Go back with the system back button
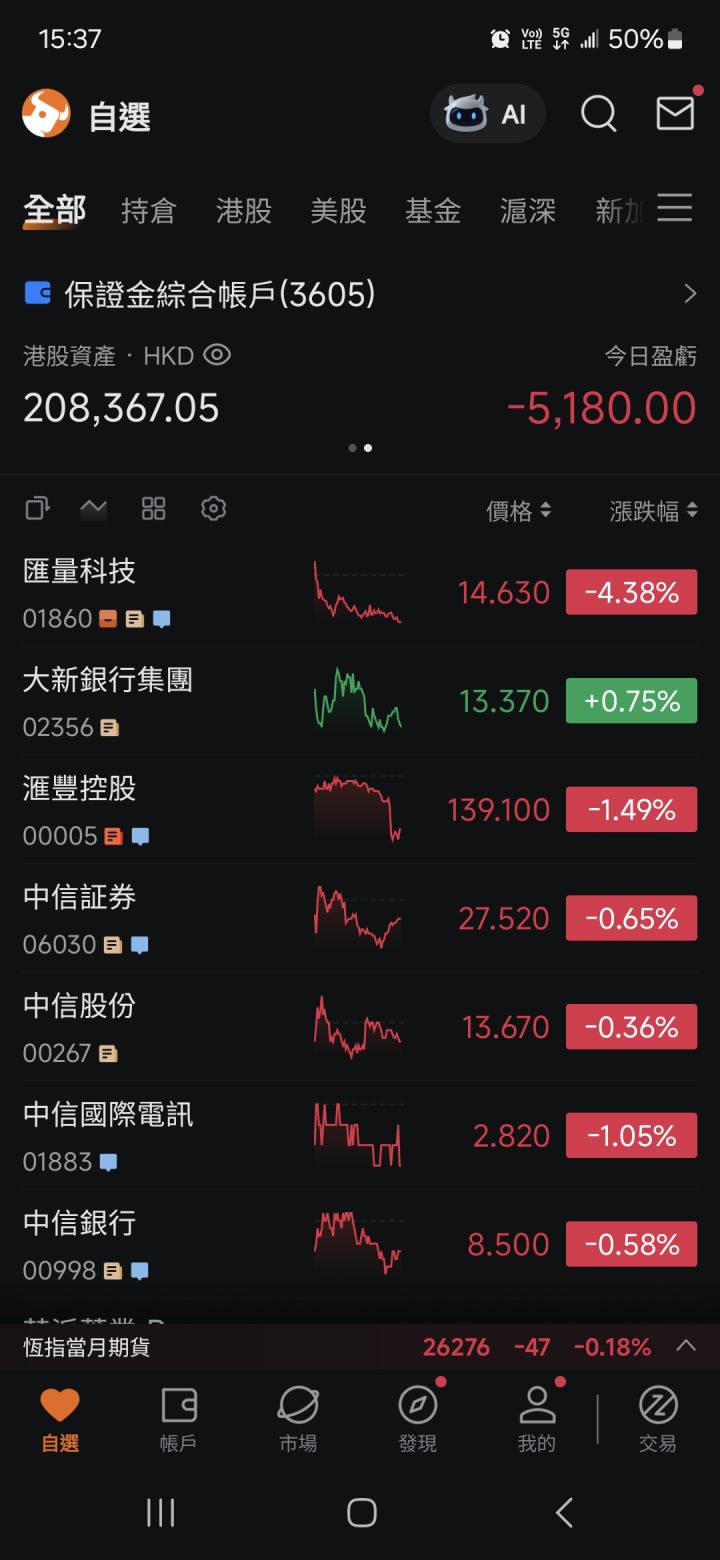Image resolution: width=720 pixels, height=1560 pixels. click(x=564, y=1512)
